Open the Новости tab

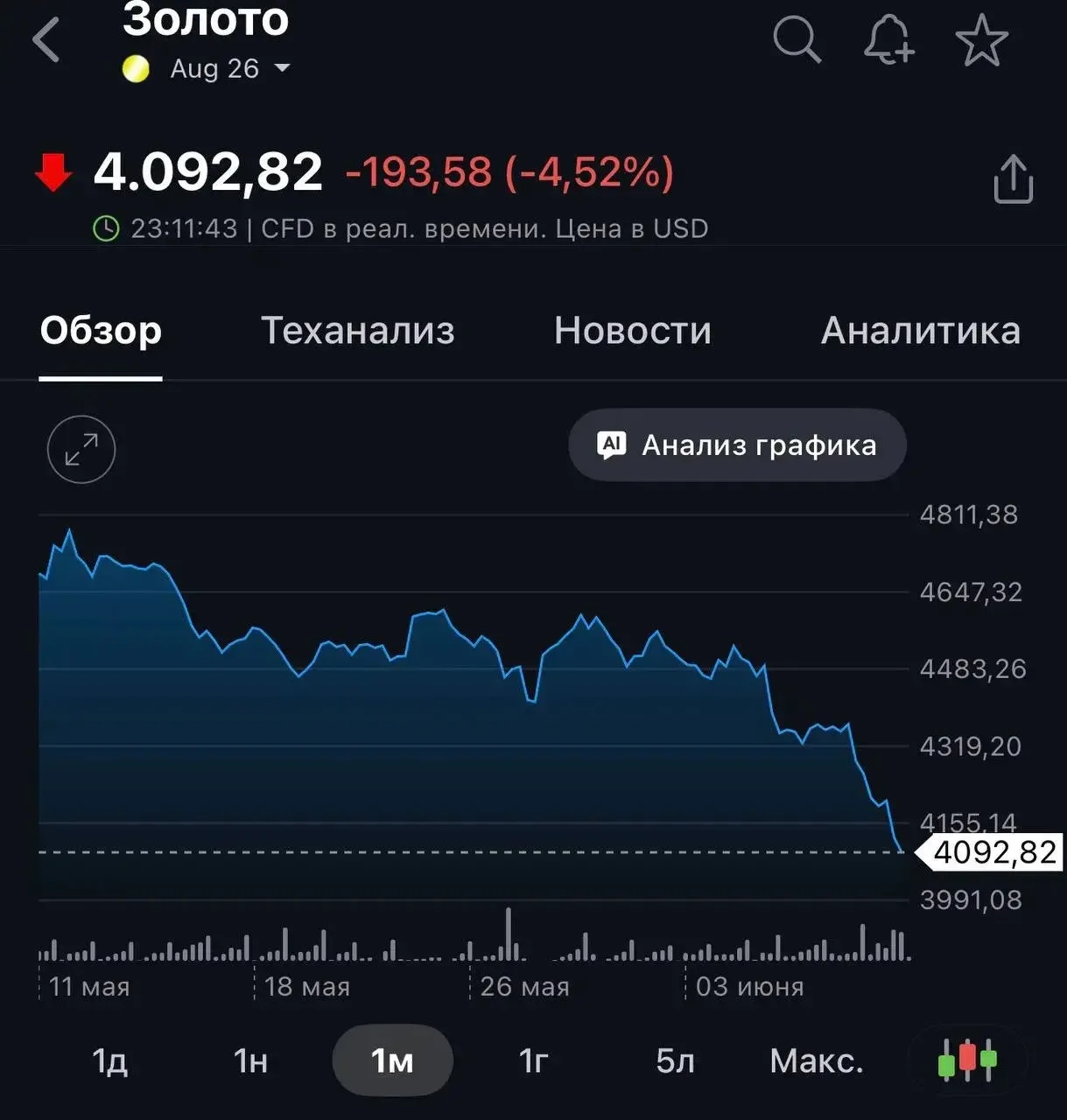(633, 331)
